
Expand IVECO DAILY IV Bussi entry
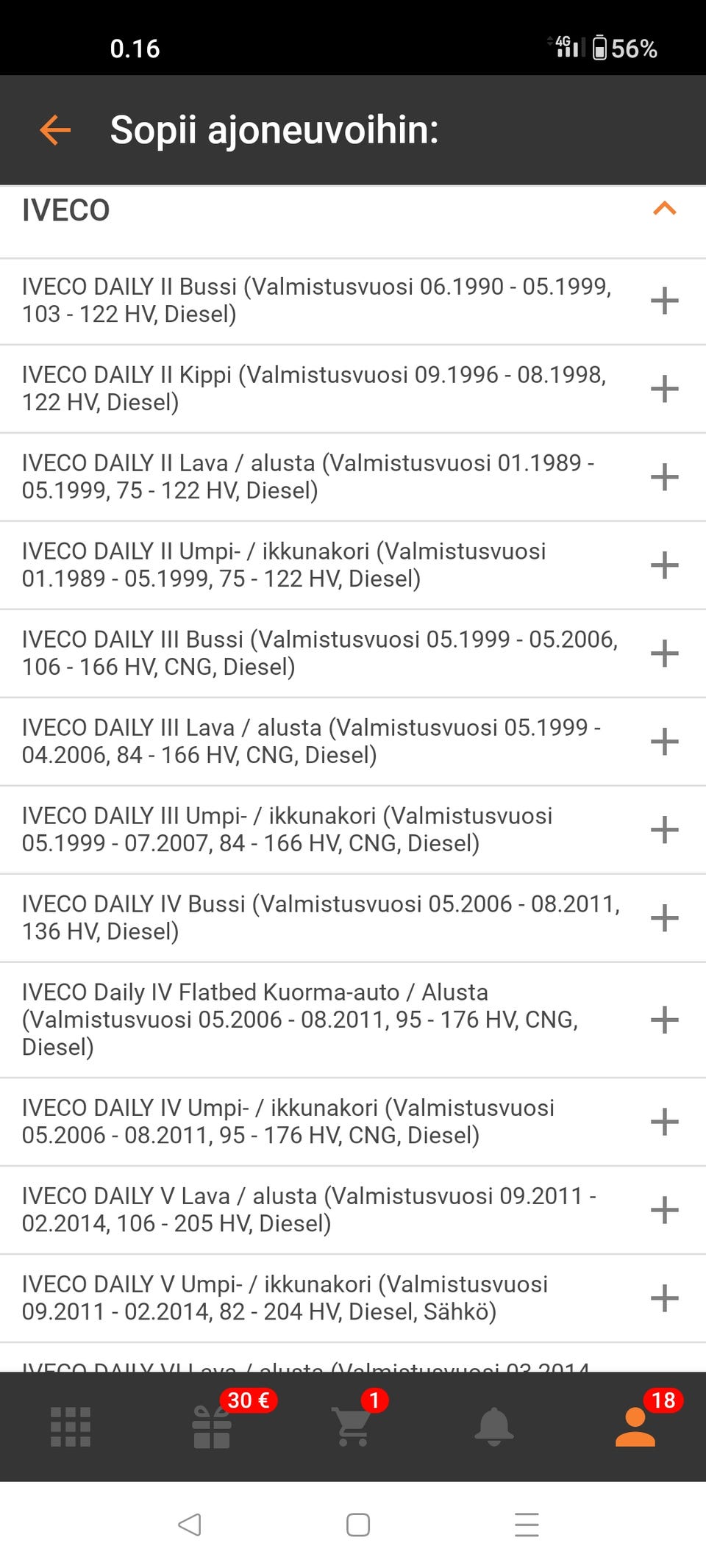click(664, 918)
